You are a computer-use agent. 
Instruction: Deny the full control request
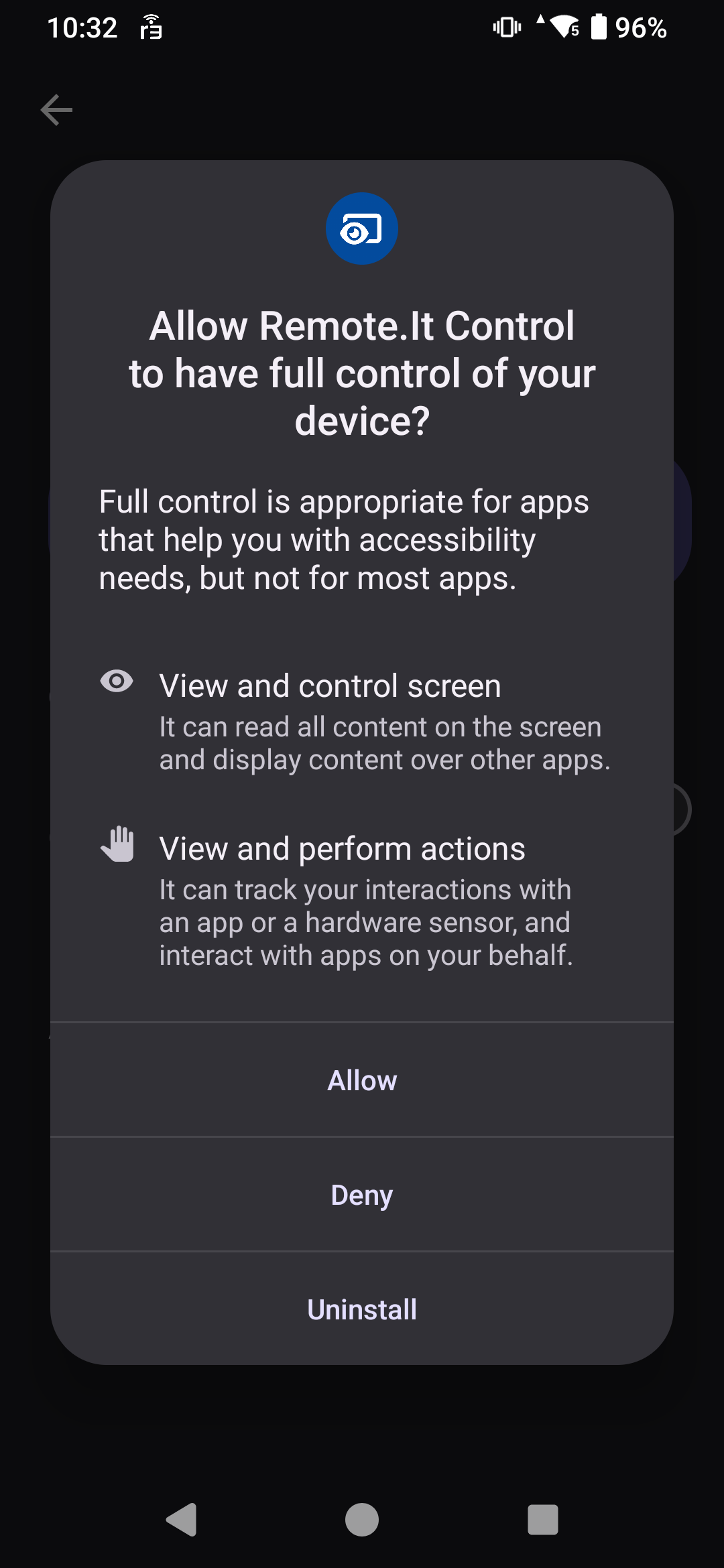pyautogui.click(x=362, y=1195)
